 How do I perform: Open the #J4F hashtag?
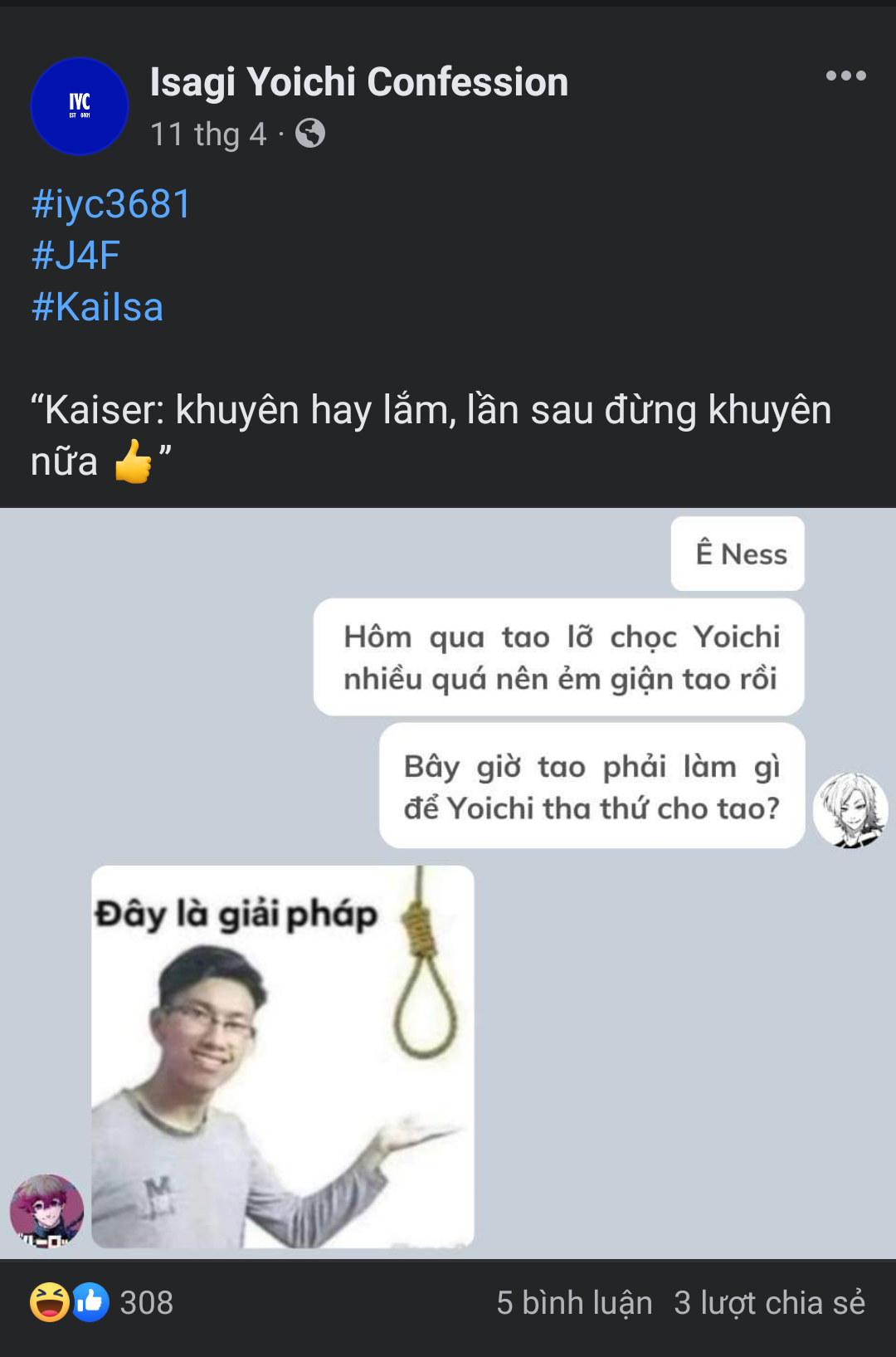75,256
